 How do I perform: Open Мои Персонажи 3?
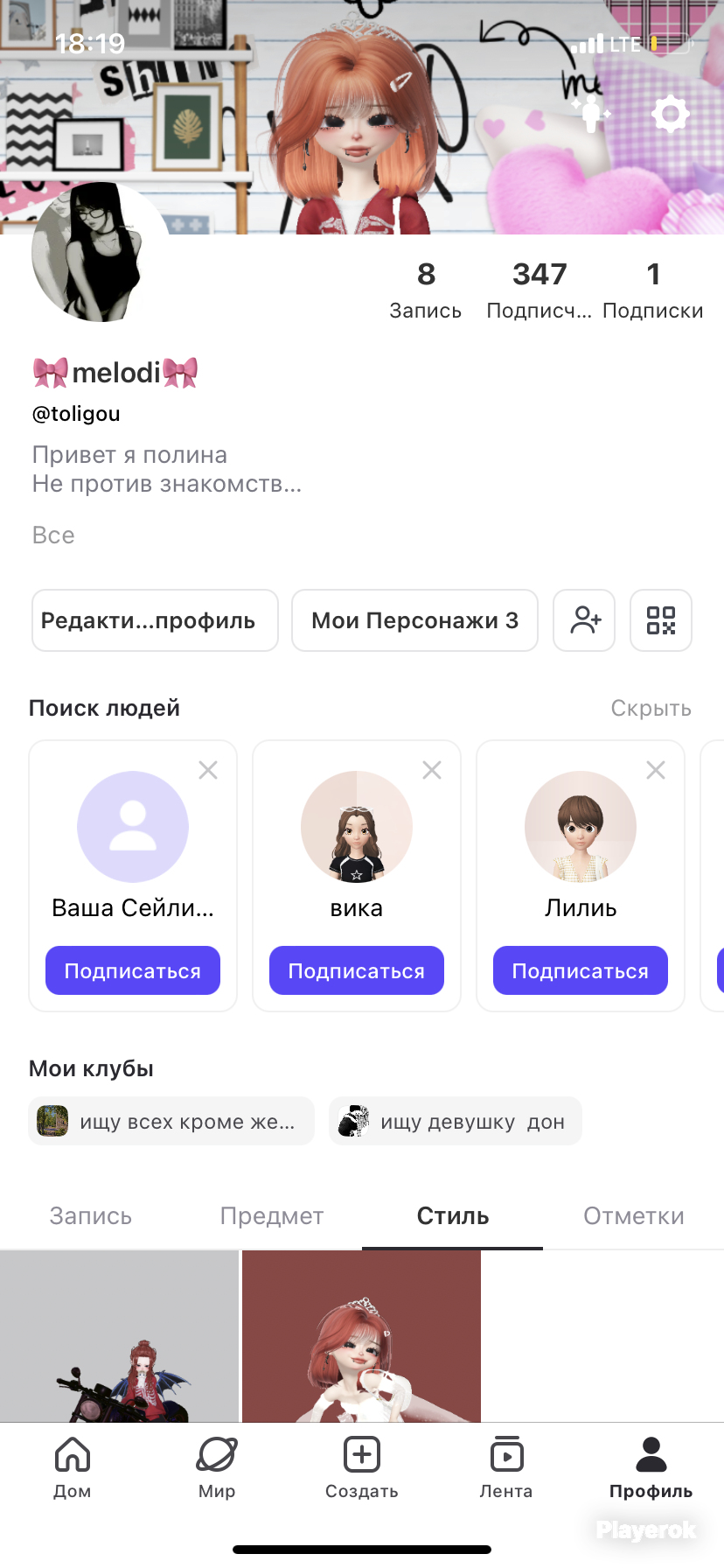click(414, 620)
